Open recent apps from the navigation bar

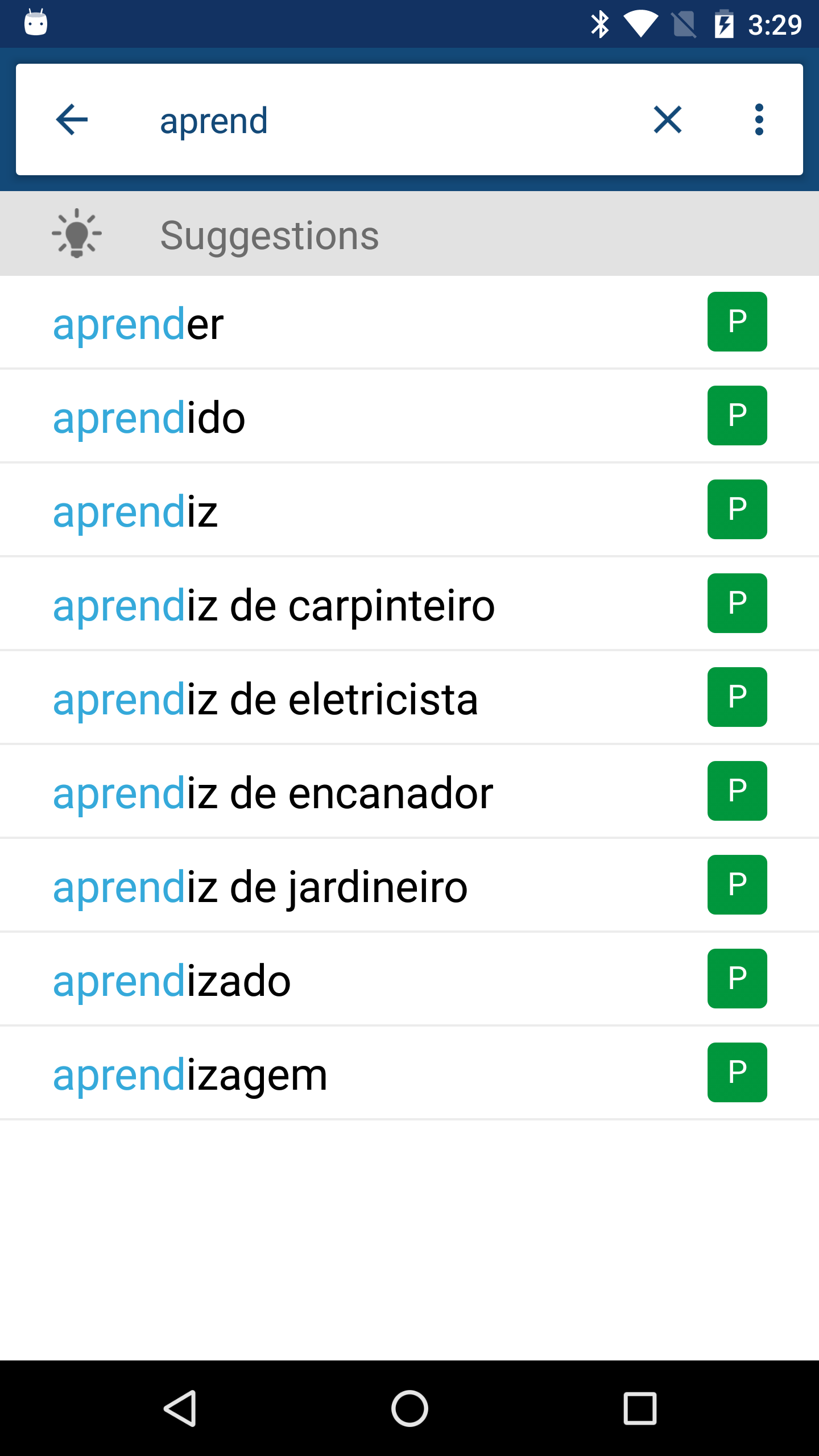click(x=640, y=1408)
